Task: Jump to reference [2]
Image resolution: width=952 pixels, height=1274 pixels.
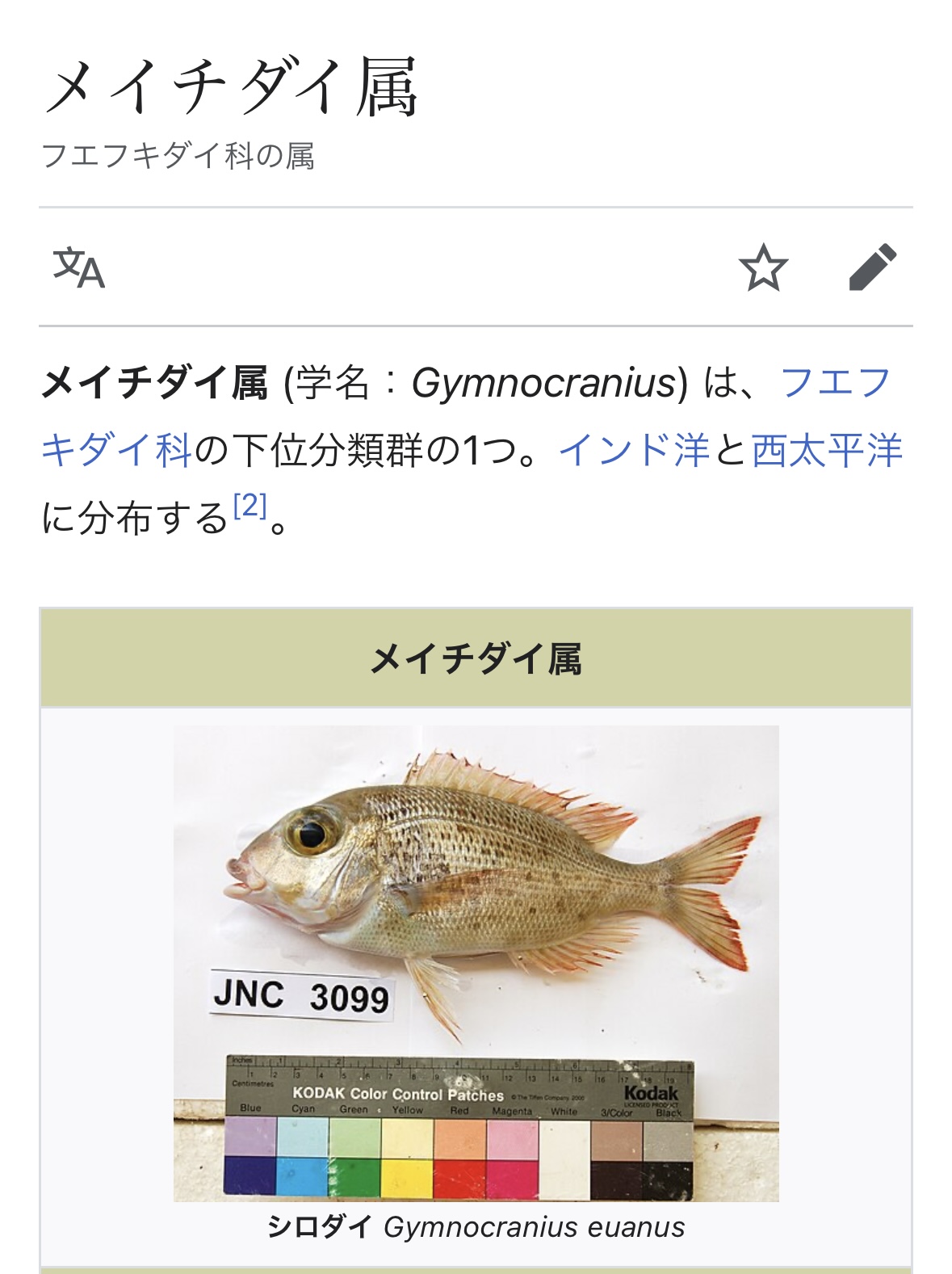Action: pyautogui.click(x=250, y=507)
